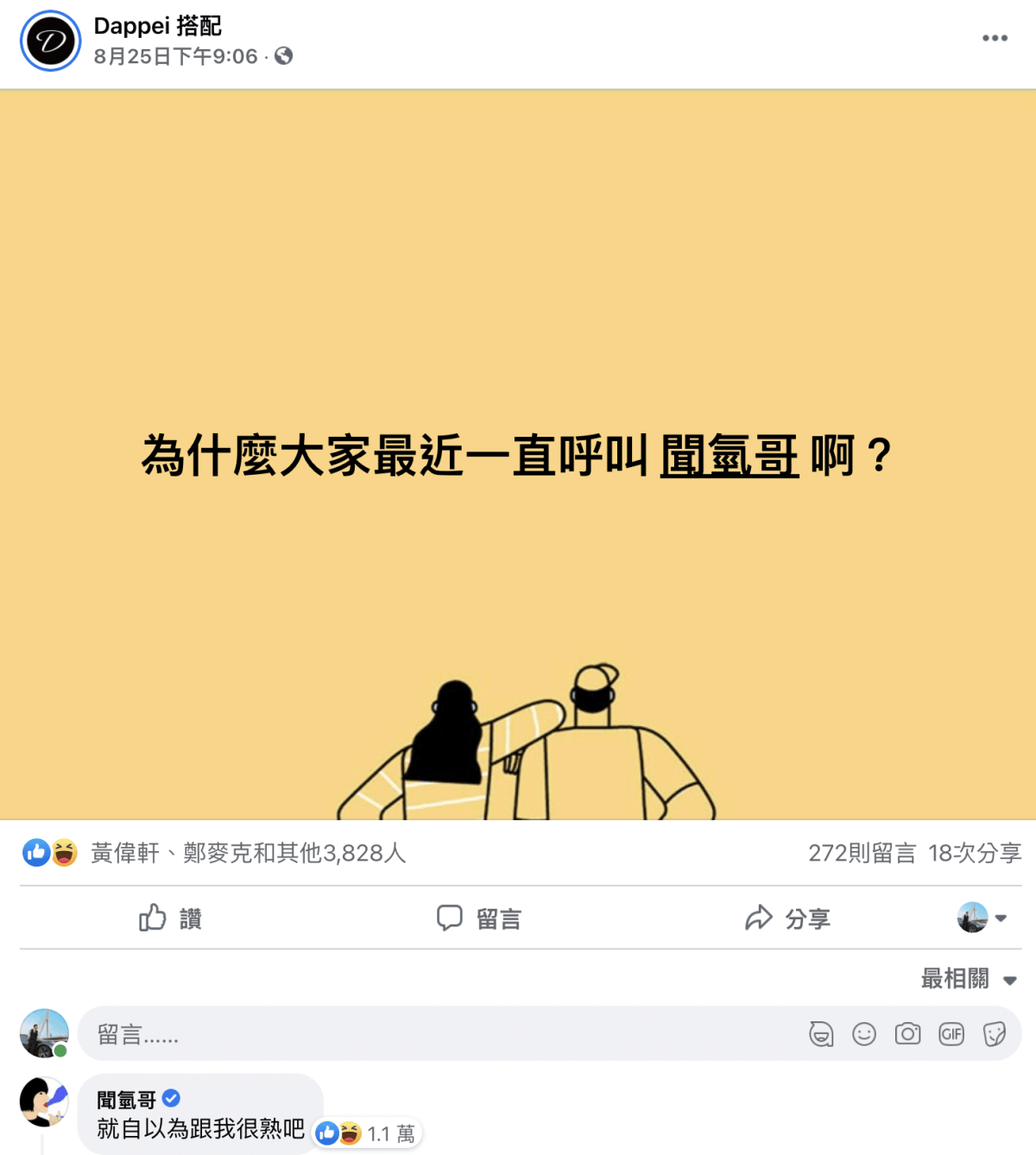Open Dappei's profile picture

pyautogui.click(x=50, y=41)
